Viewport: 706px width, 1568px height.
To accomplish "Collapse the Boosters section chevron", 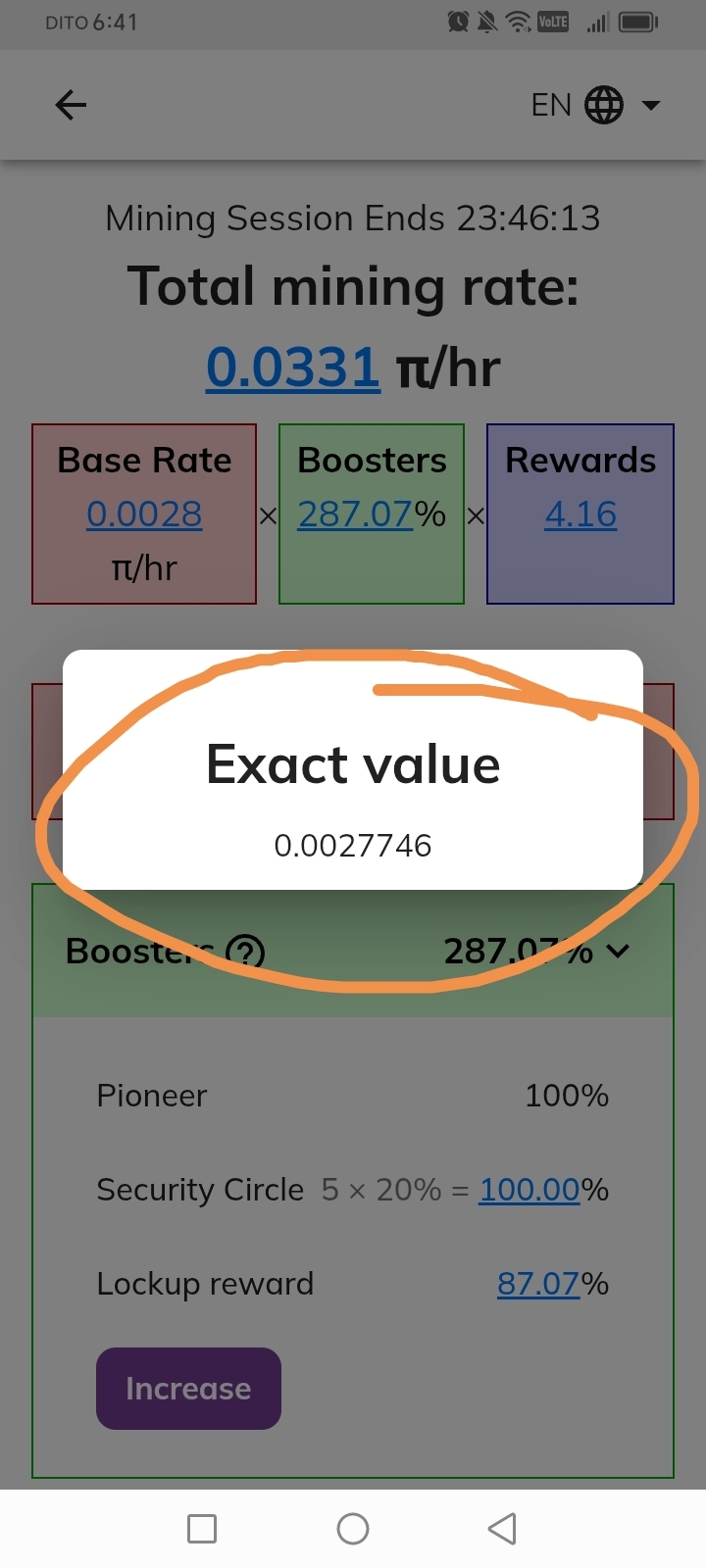I will 619,951.
